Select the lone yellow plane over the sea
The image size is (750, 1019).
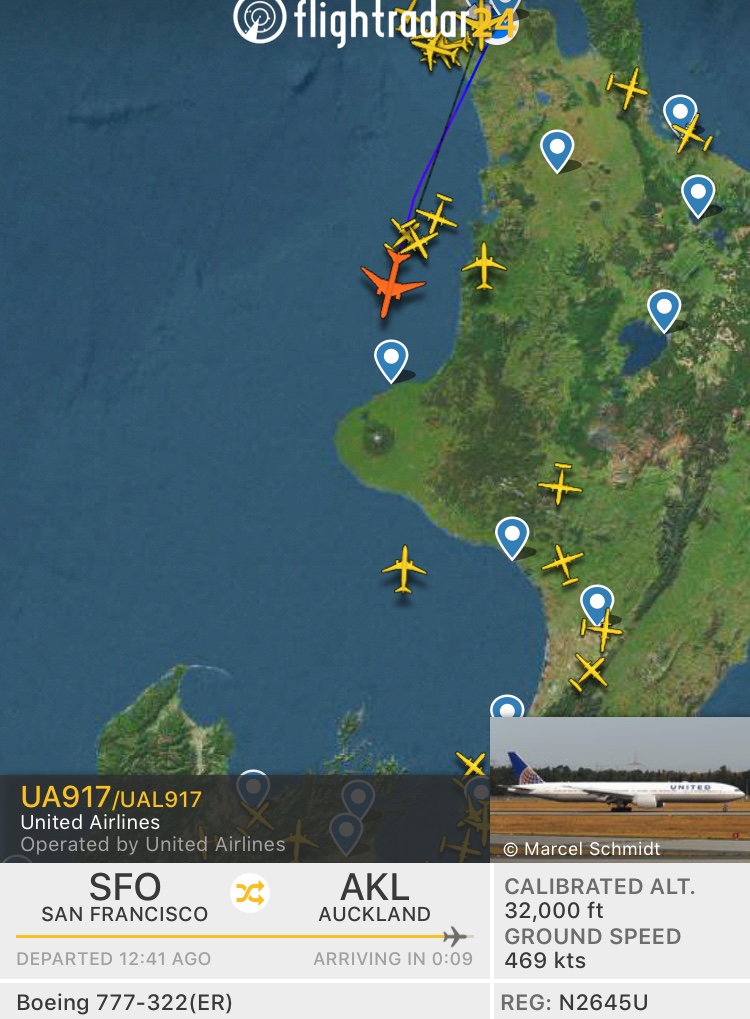[x=404, y=570]
